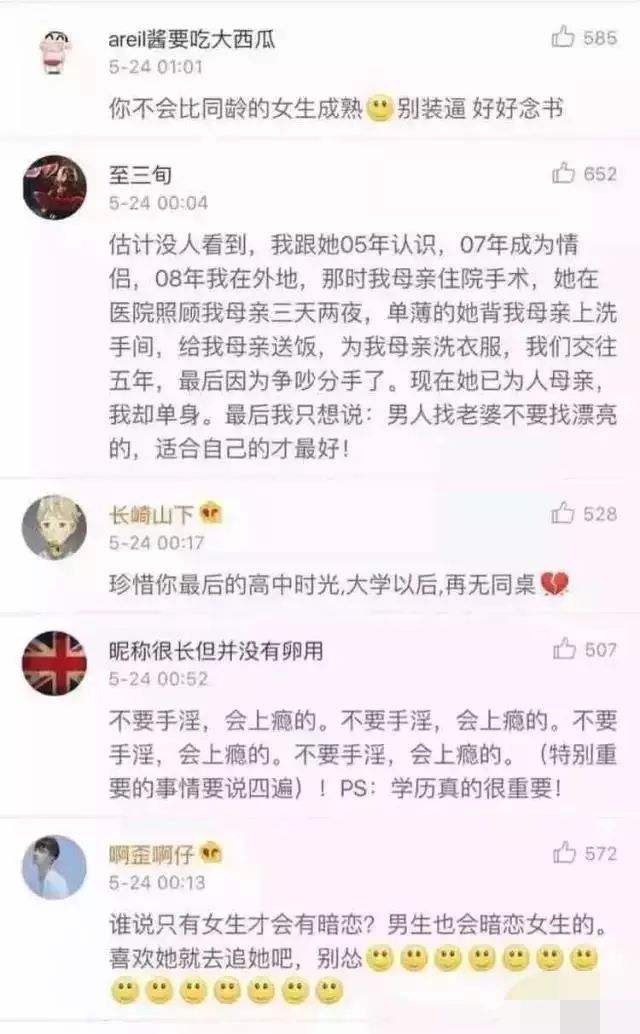Viewport: 640px width, 1034px height.
Task: Like 长崎山下's comment about deskmates
Action: [x=565, y=514]
